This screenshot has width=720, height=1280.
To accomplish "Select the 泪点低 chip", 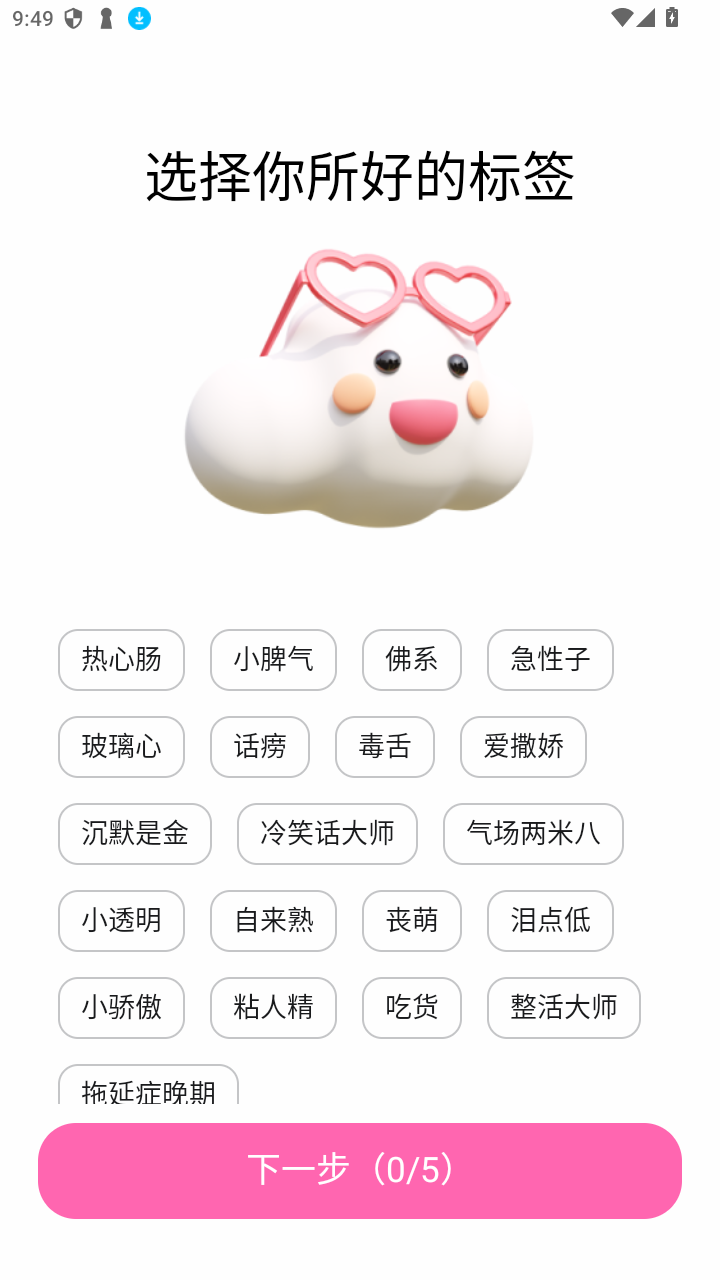I will (x=550, y=921).
